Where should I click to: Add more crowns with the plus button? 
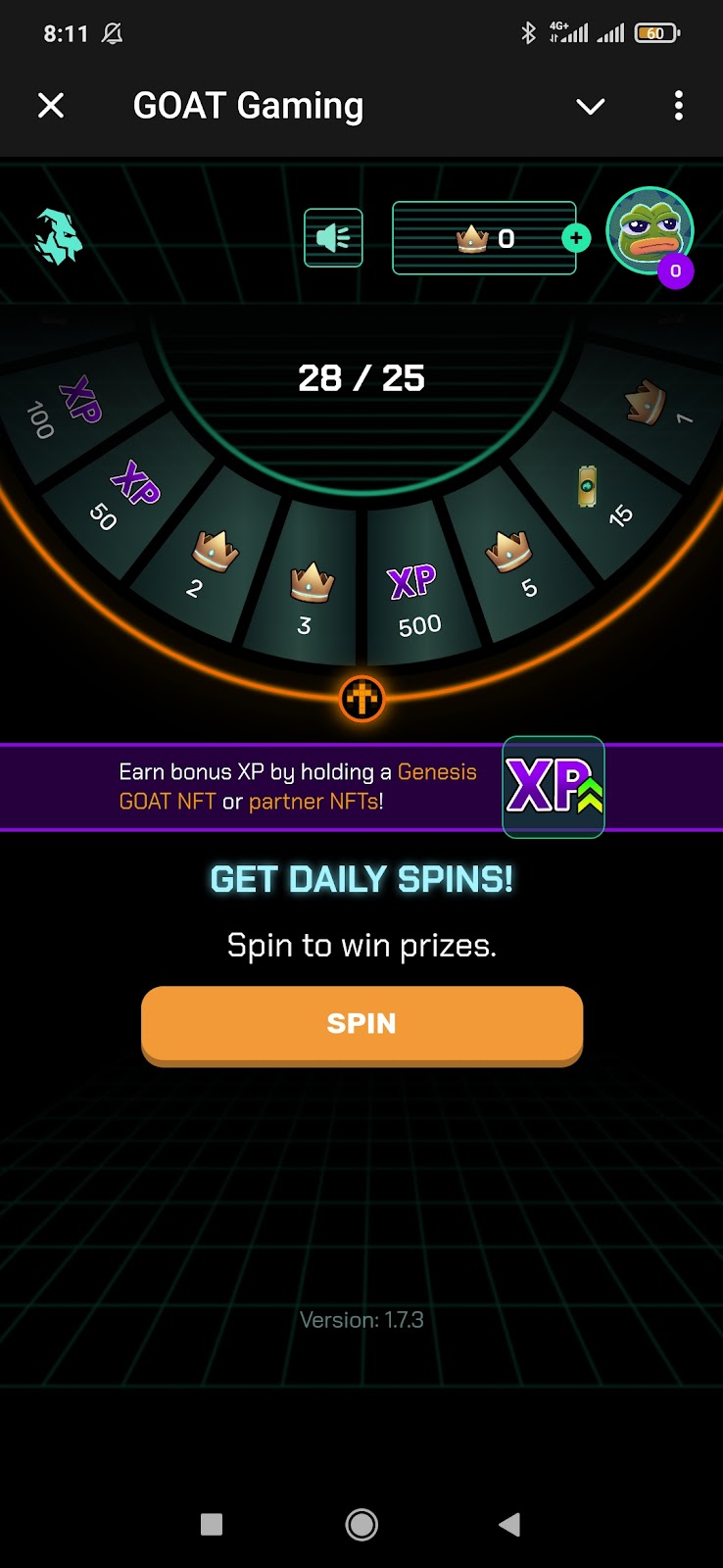coord(576,238)
